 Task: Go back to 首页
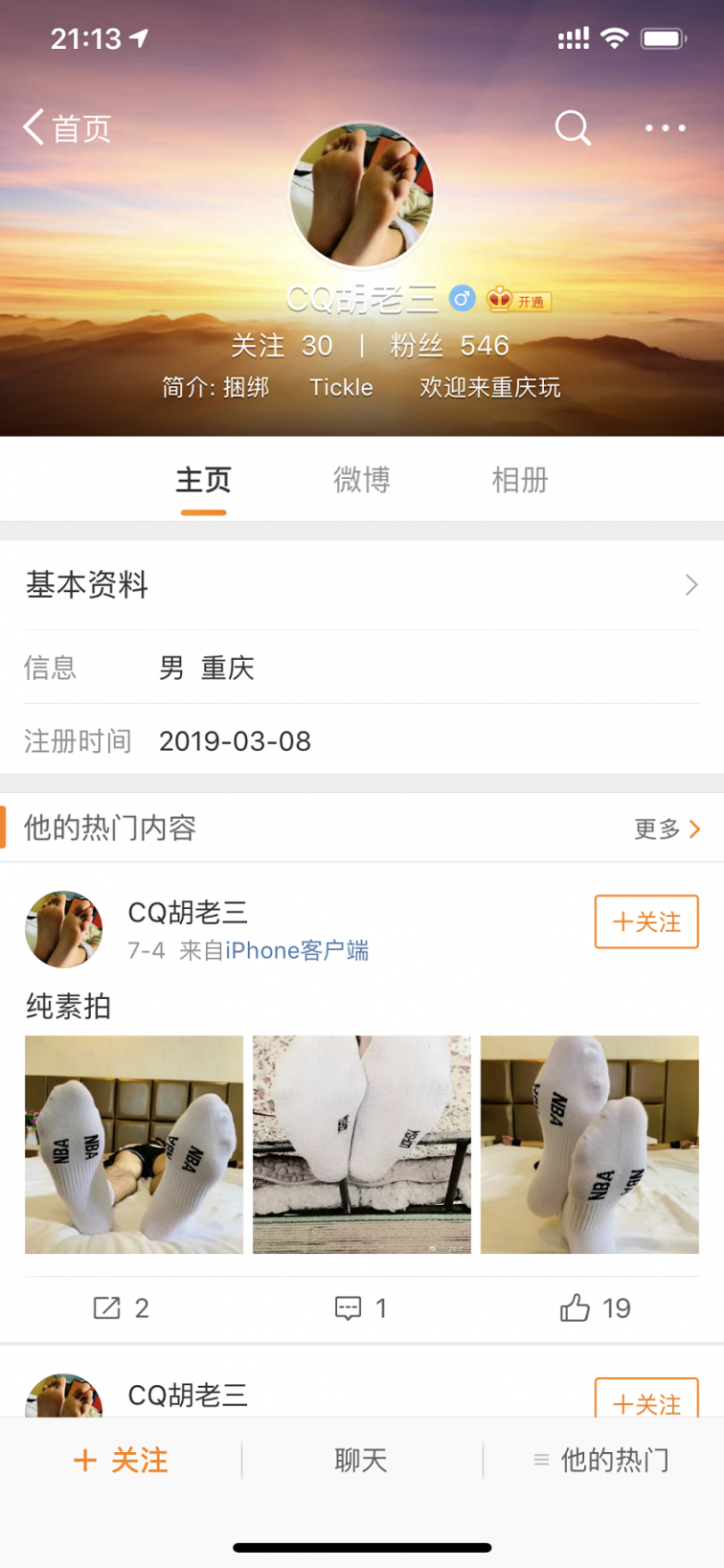pyautogui.click(x=67, y=128)
